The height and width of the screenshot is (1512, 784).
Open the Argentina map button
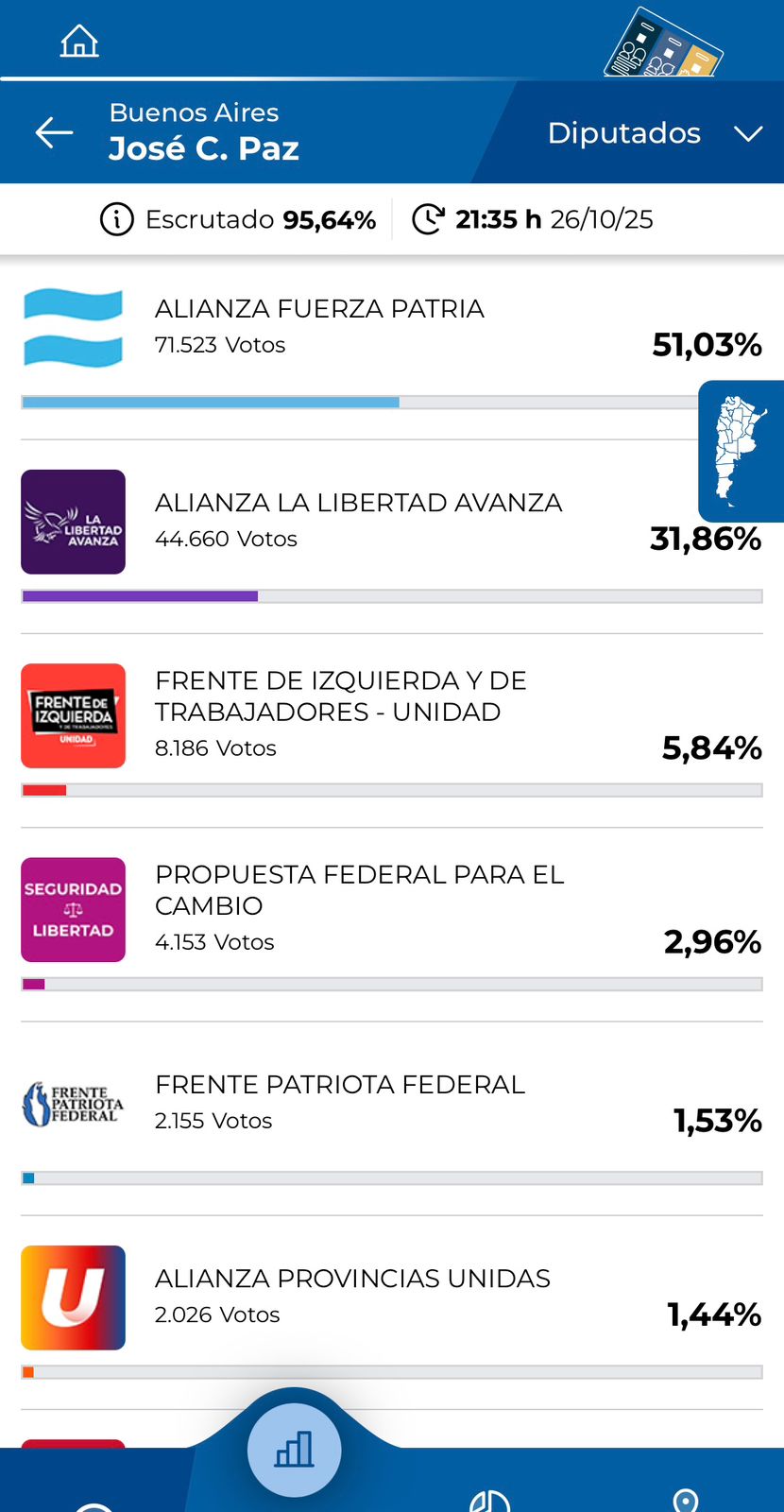tap(741, 451)
